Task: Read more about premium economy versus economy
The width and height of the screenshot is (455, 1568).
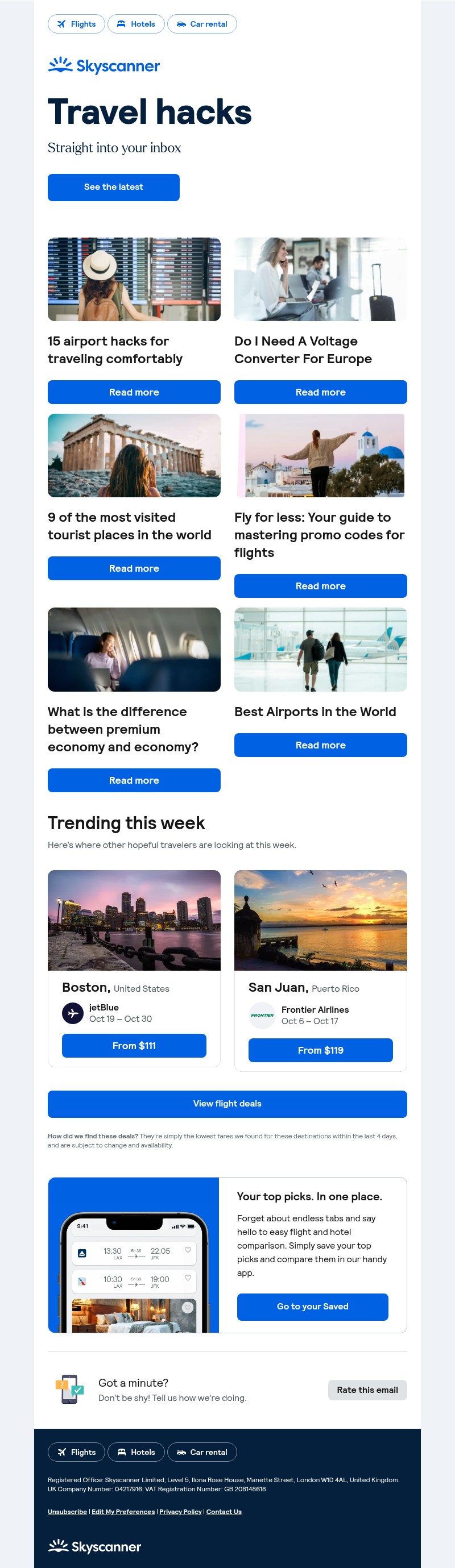Action: point(134,780)
